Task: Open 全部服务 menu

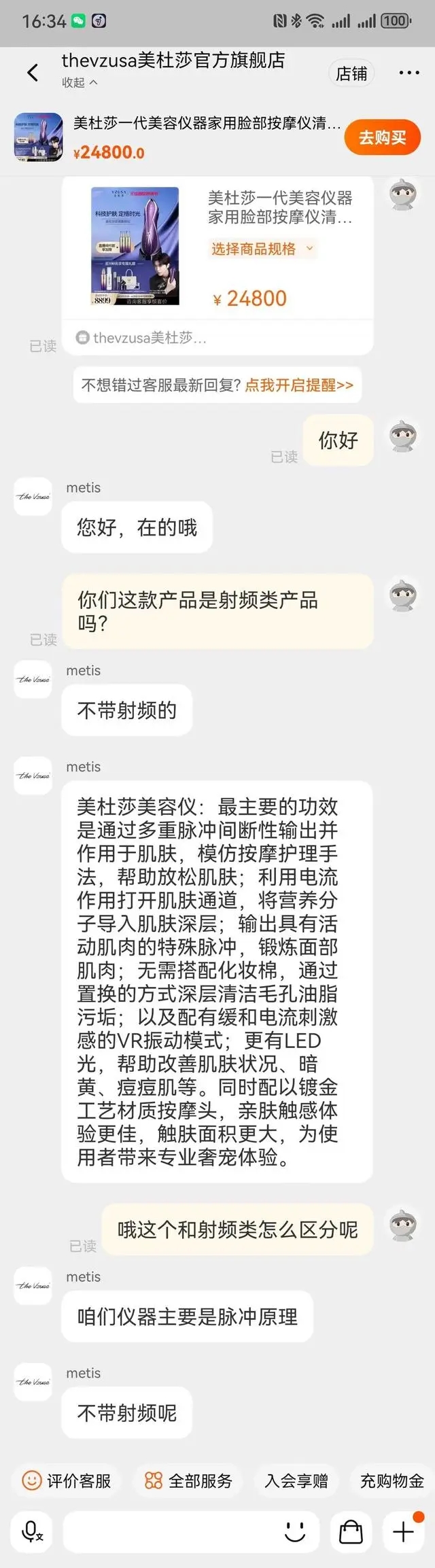Action: click(x=188, y=1480)
